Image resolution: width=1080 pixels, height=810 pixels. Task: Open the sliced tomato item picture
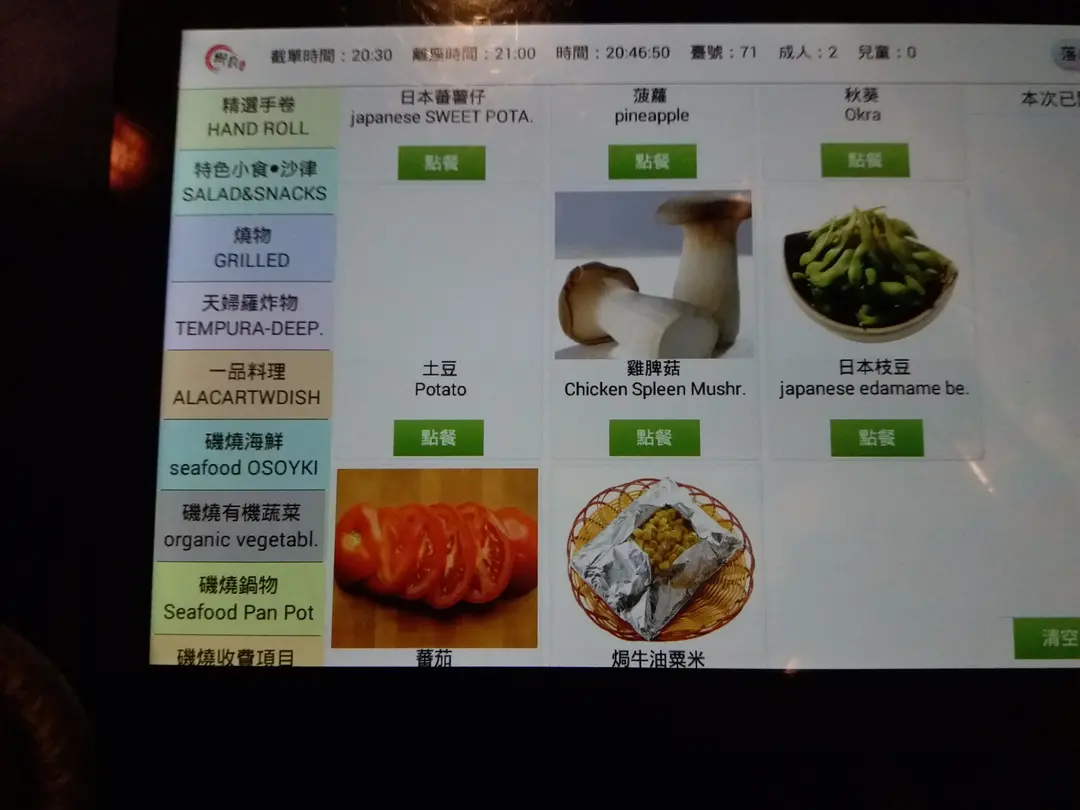click(435, 557)
